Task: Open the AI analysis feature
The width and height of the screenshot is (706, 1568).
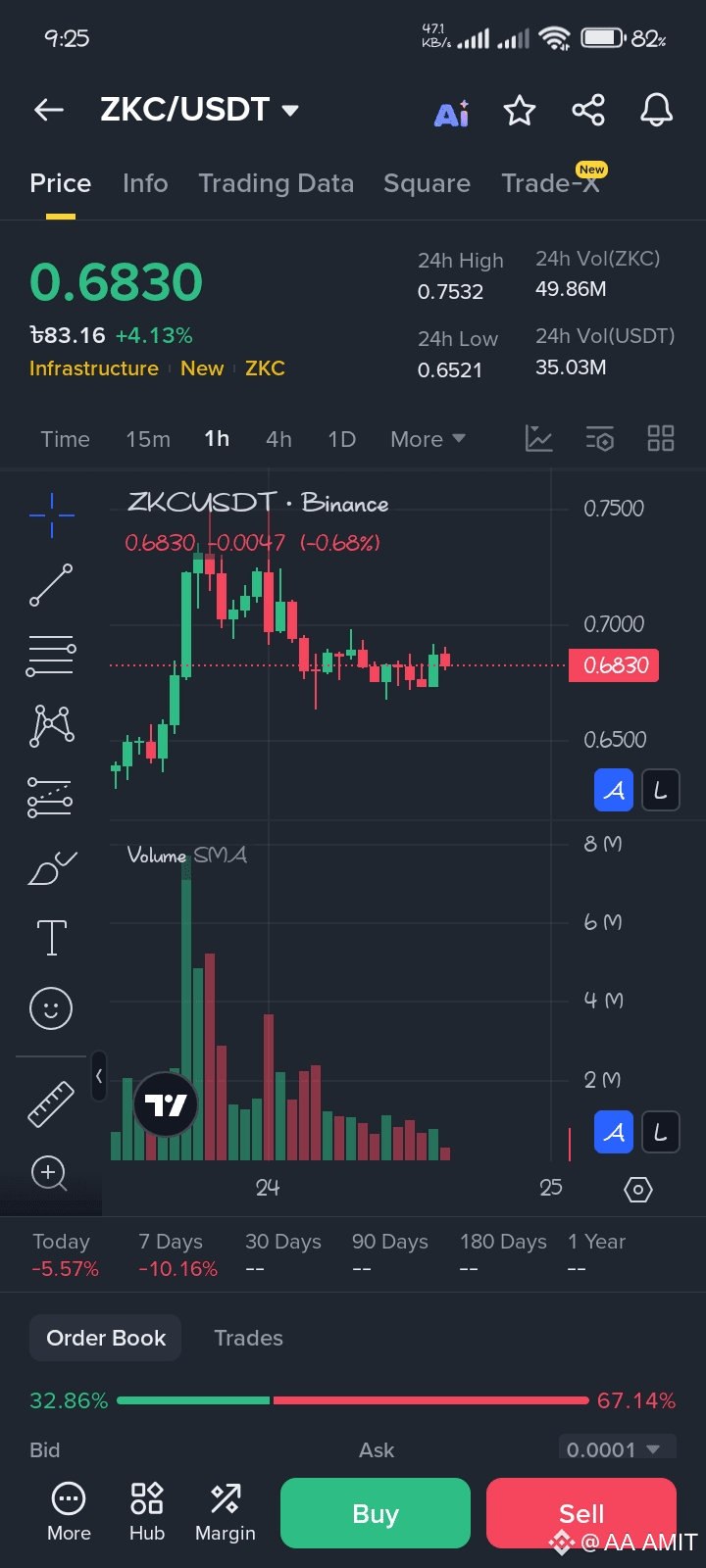Action: (x=452, y=113)
